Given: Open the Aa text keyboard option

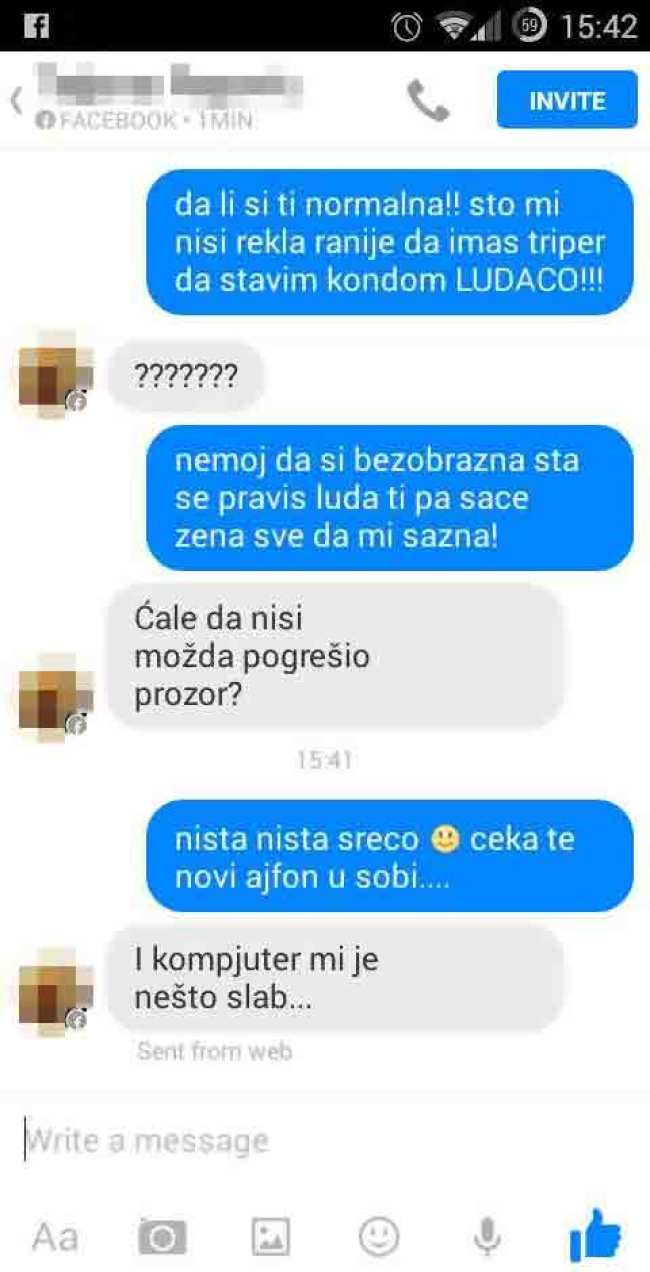Looking at the screenshot, I should tap(55, 1237).
